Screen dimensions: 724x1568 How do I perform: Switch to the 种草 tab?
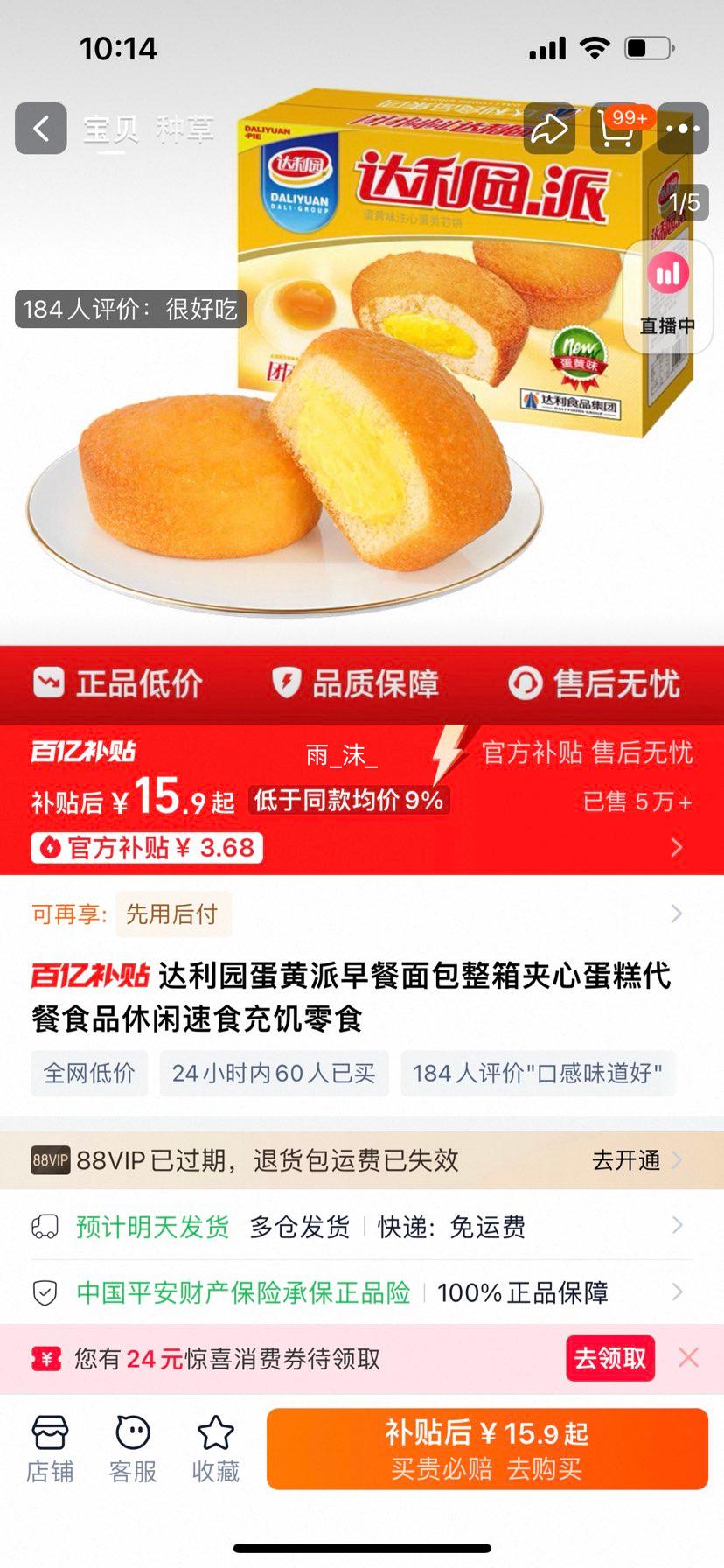coord(184,129)
